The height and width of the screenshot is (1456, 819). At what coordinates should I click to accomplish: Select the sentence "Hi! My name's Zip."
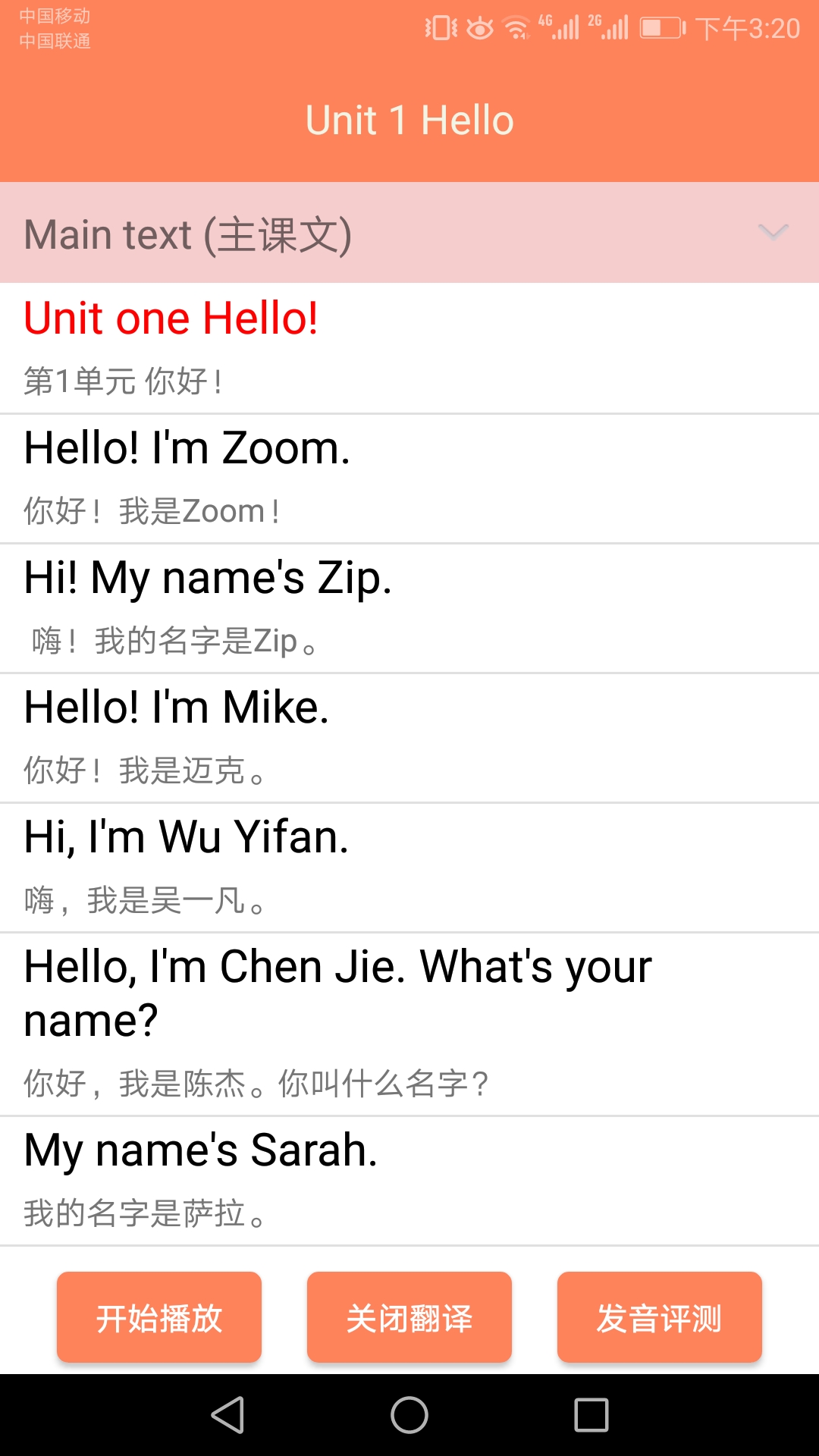(409, 607)
